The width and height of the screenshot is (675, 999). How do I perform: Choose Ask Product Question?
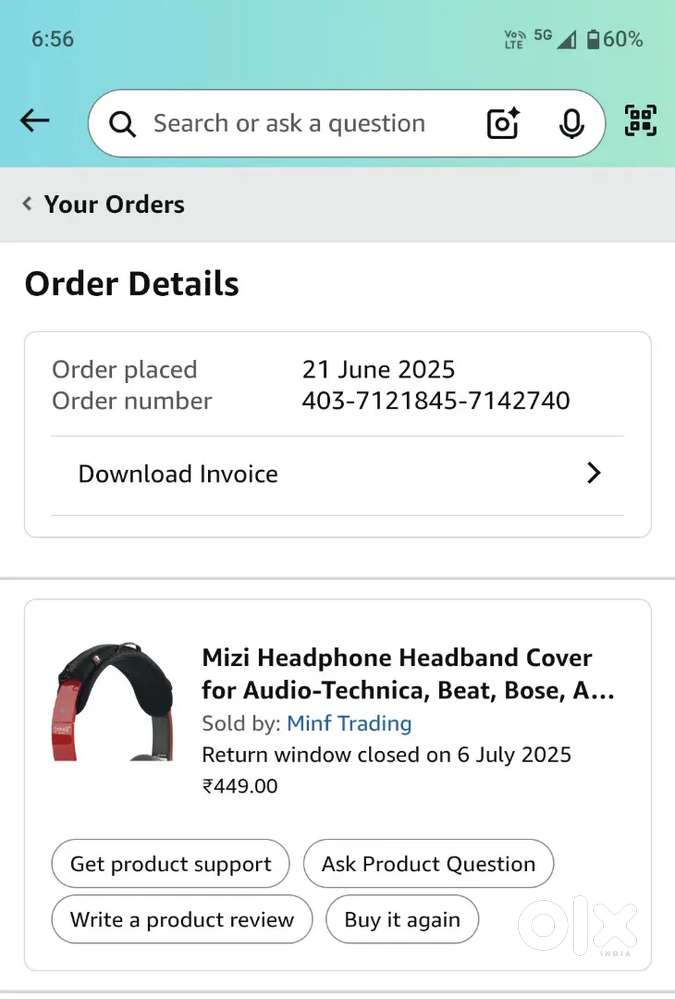click(x=428, y=864)
